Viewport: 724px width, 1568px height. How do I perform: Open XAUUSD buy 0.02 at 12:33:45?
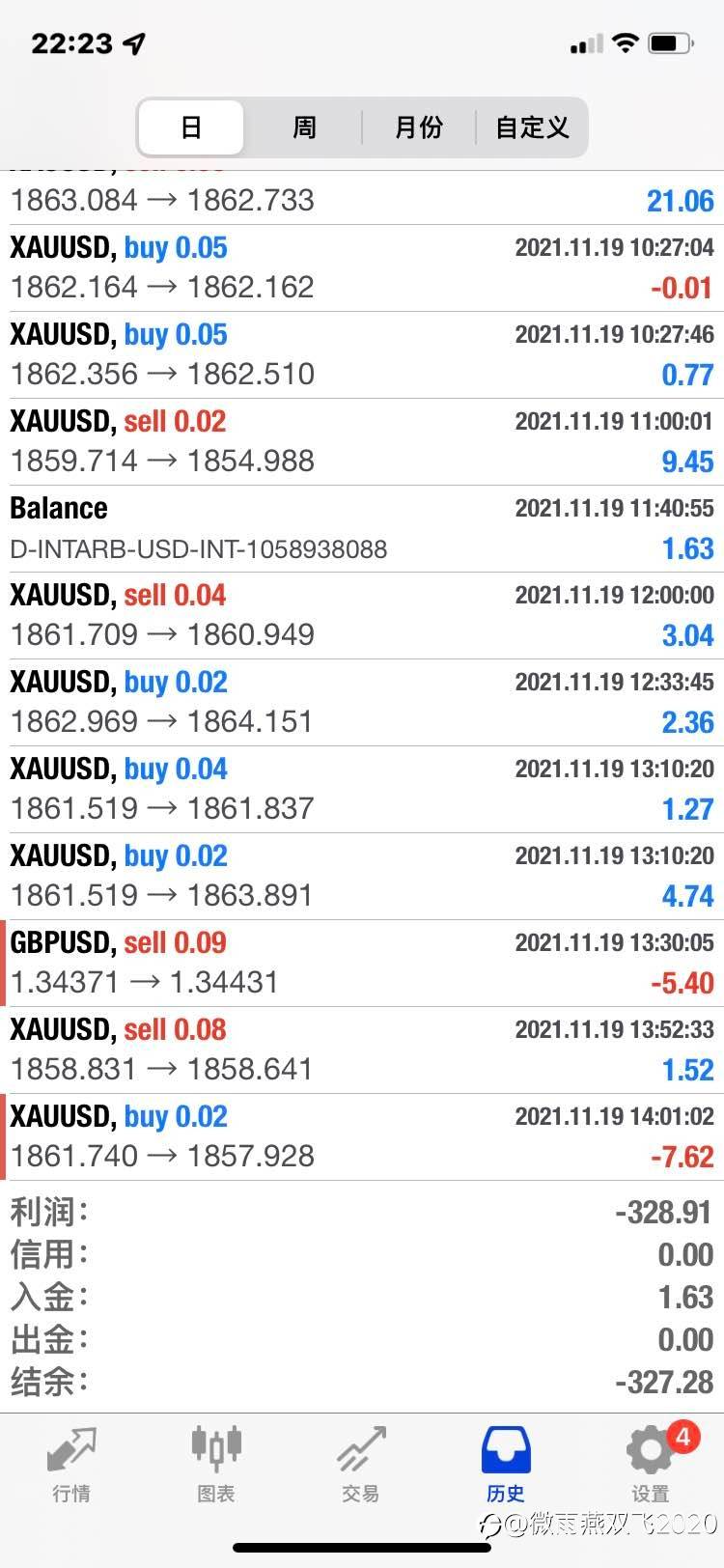pyautogui.click(x=362, y=702)
